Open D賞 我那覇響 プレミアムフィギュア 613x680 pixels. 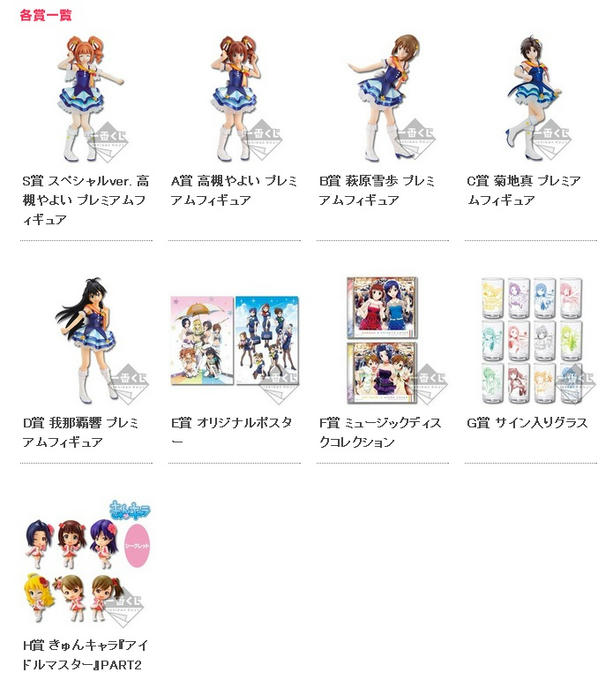86,337
